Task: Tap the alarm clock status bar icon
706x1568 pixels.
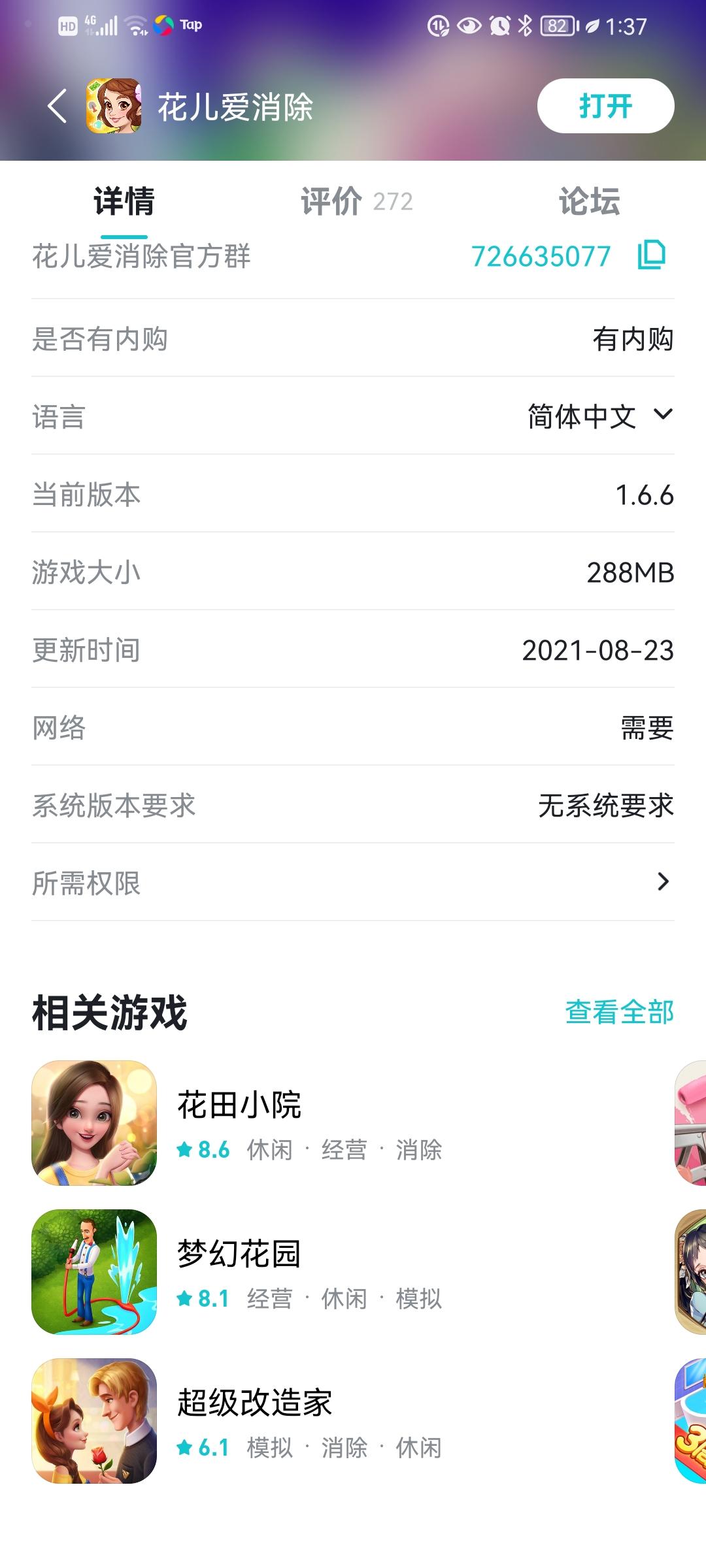Action: click(499, 25)
